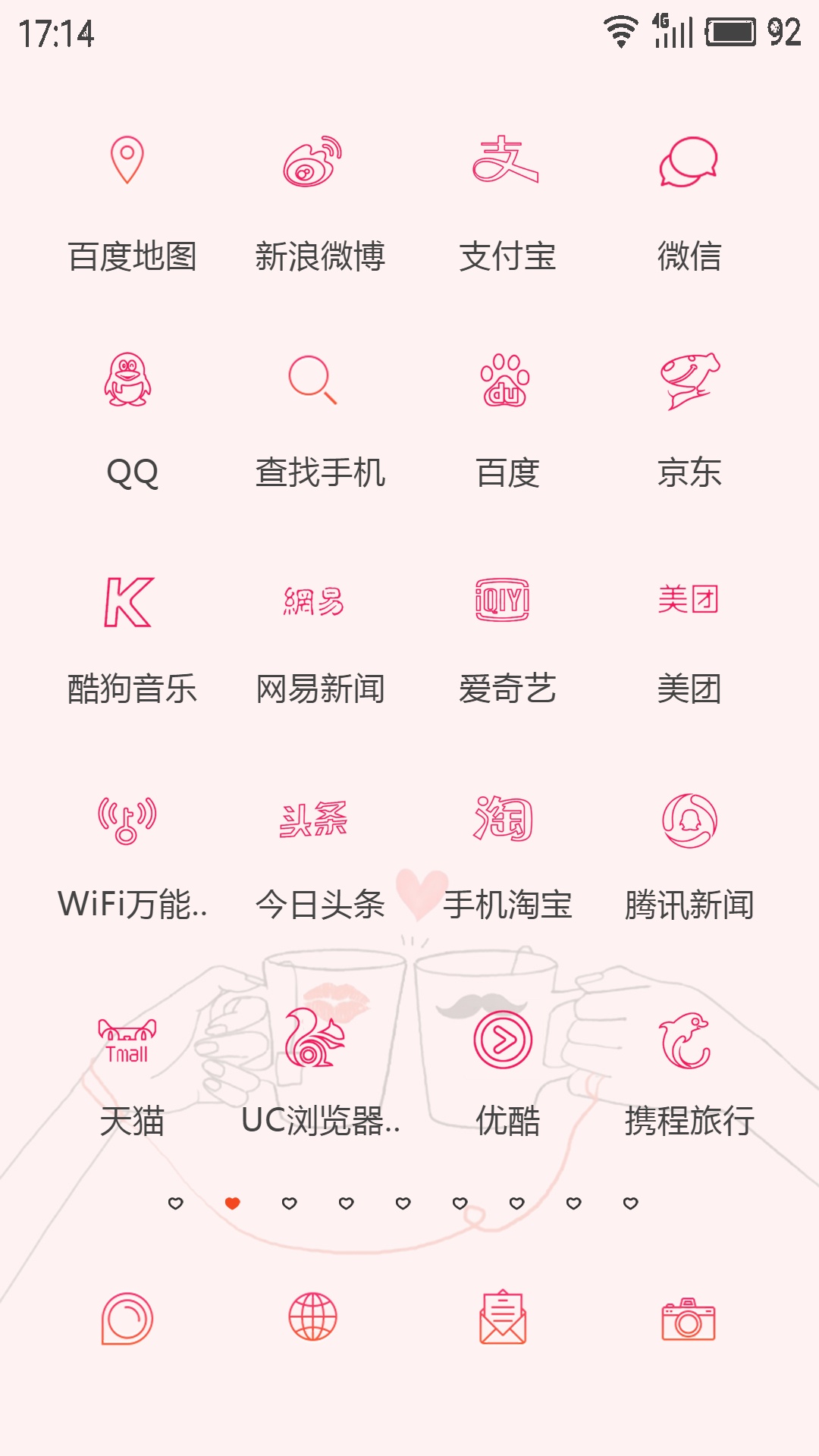Open the browser globe icon in dock
The height and width of the screenshot is (1456, 819).
pos(313,1318)
